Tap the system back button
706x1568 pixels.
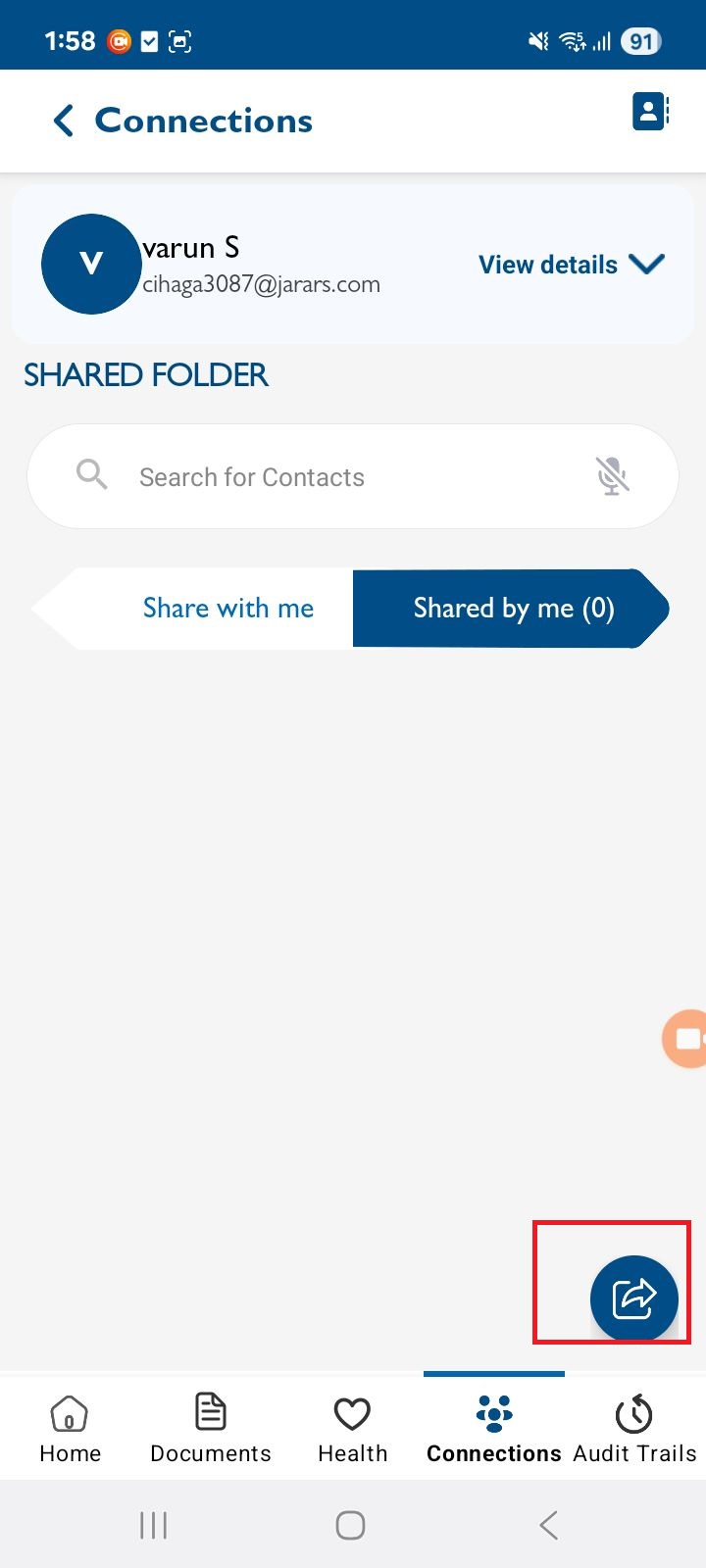(x=549, y=1525)
